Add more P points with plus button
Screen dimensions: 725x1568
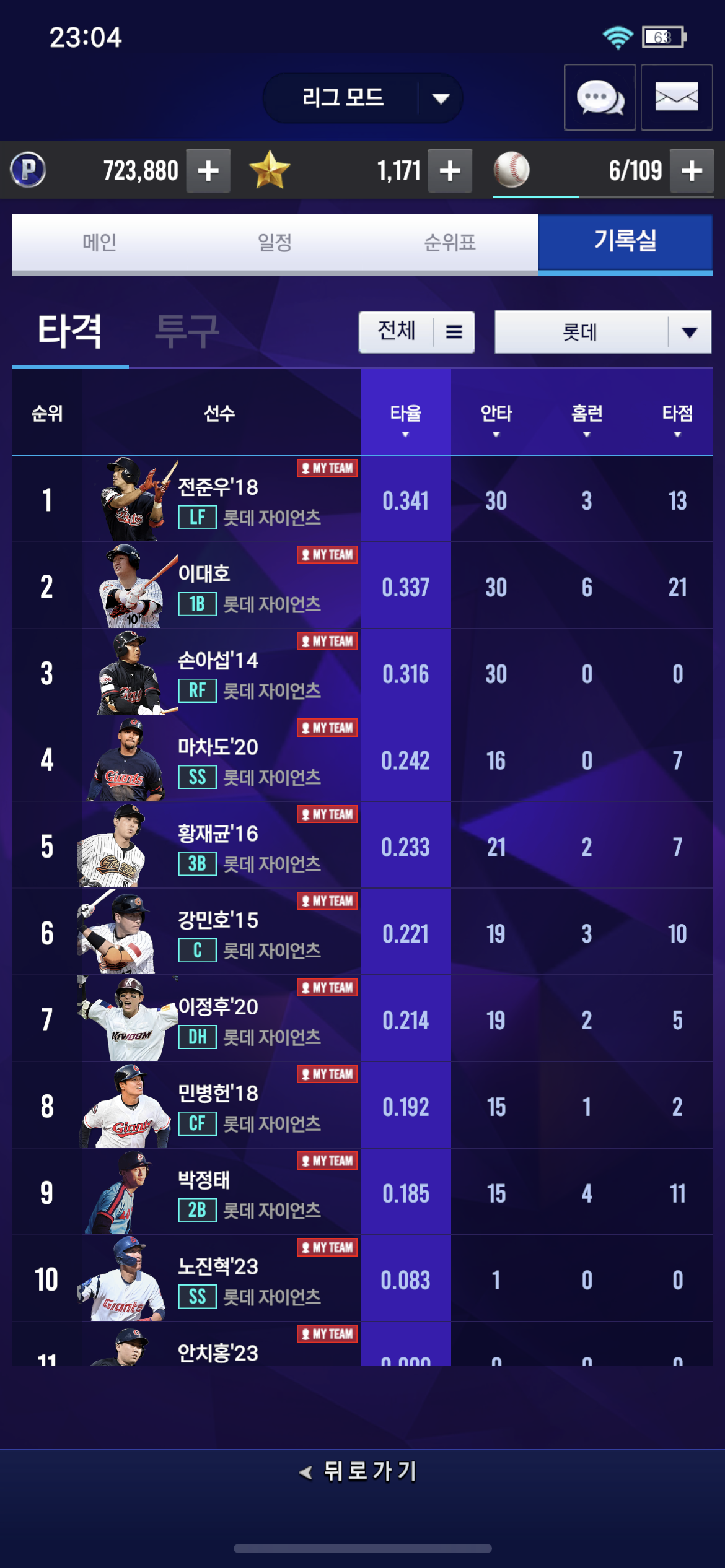208,171
